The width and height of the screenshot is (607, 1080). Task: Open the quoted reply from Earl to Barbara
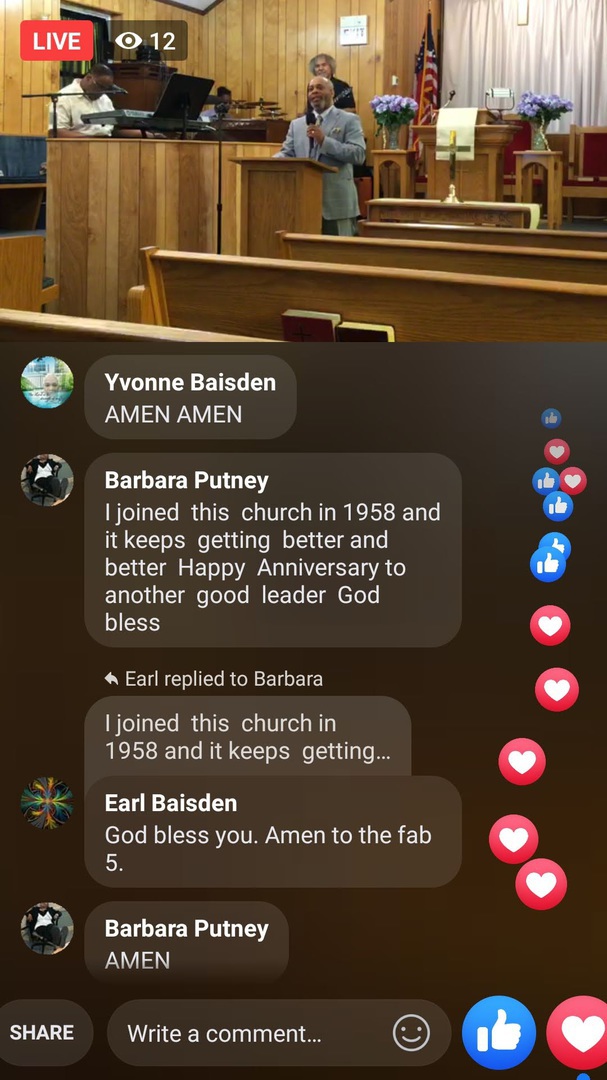coord(247,736)
